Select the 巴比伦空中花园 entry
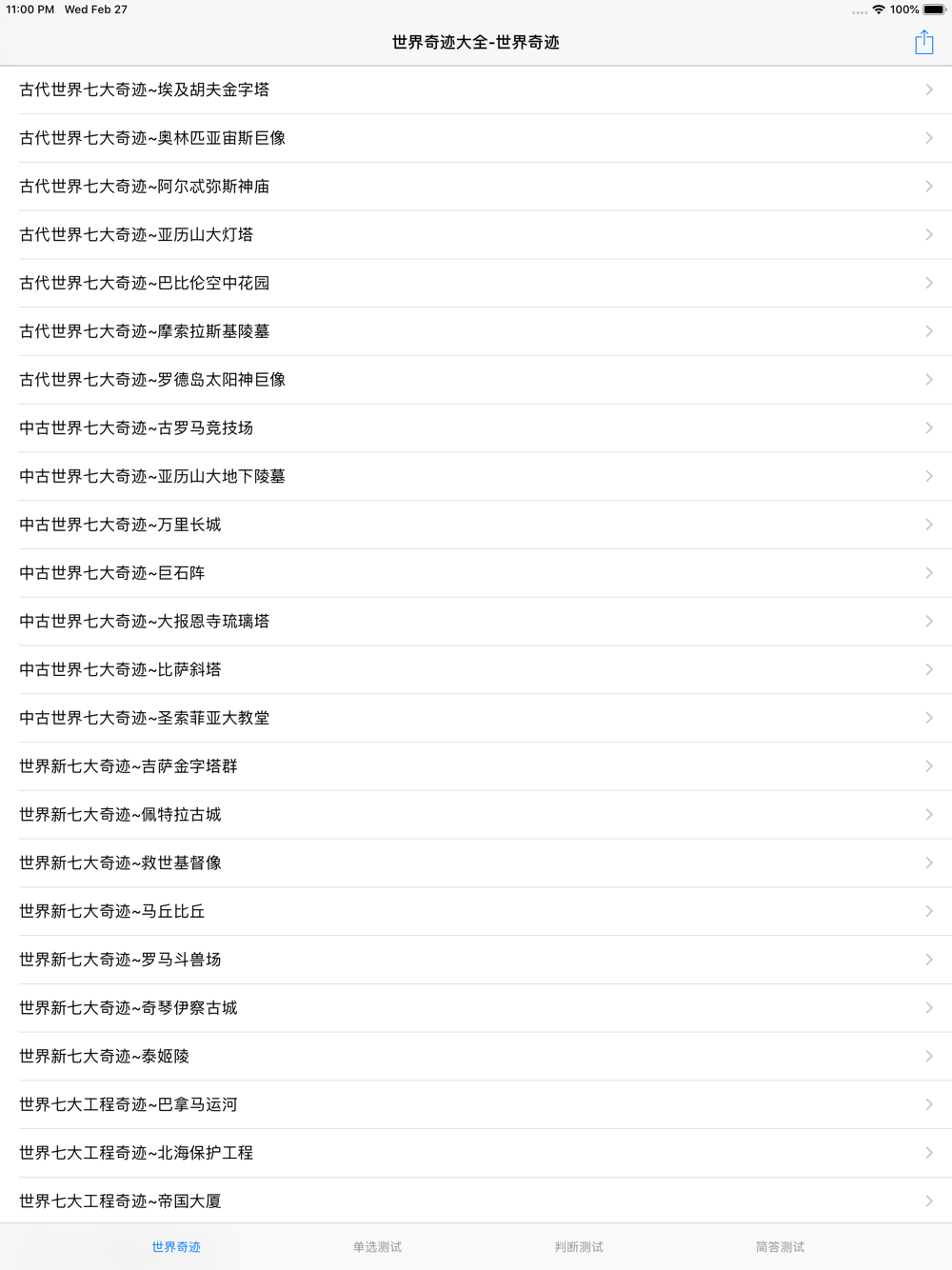The height and width of the screenshot is (1270, 952). click(x=476, y=283)
